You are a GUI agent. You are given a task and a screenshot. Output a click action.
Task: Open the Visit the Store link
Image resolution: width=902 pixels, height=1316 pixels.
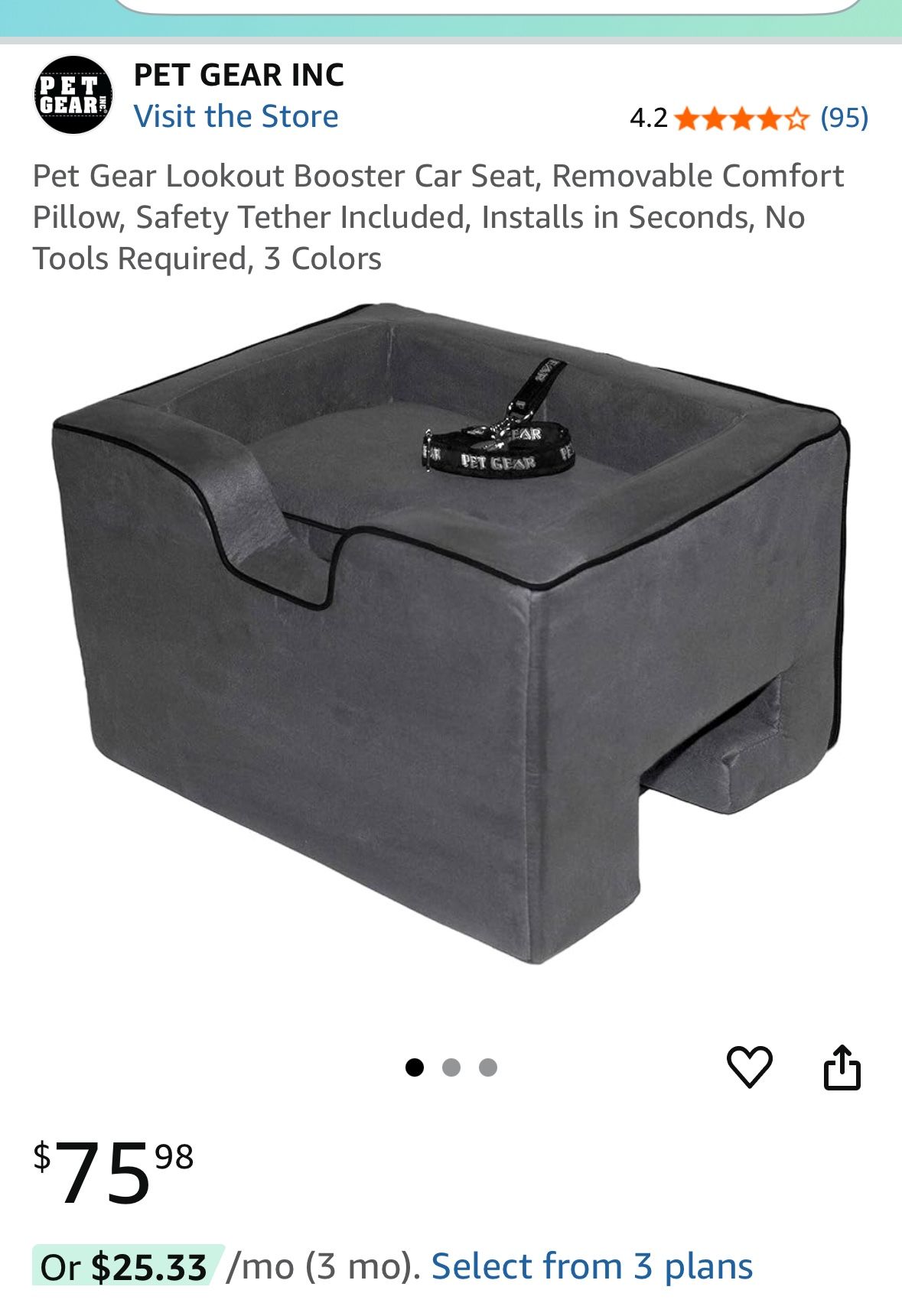[236, 117]
